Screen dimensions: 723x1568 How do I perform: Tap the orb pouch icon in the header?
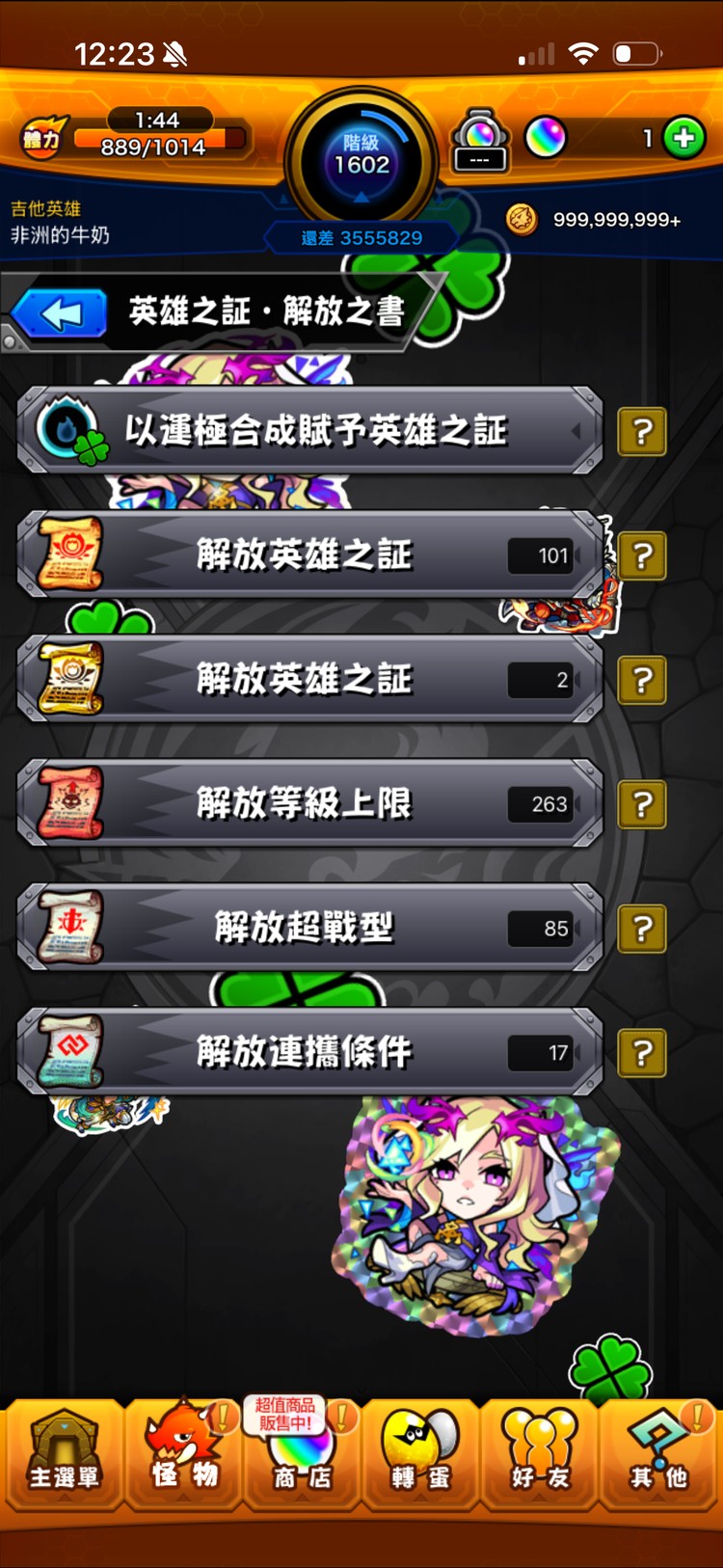tap(479, 138)
